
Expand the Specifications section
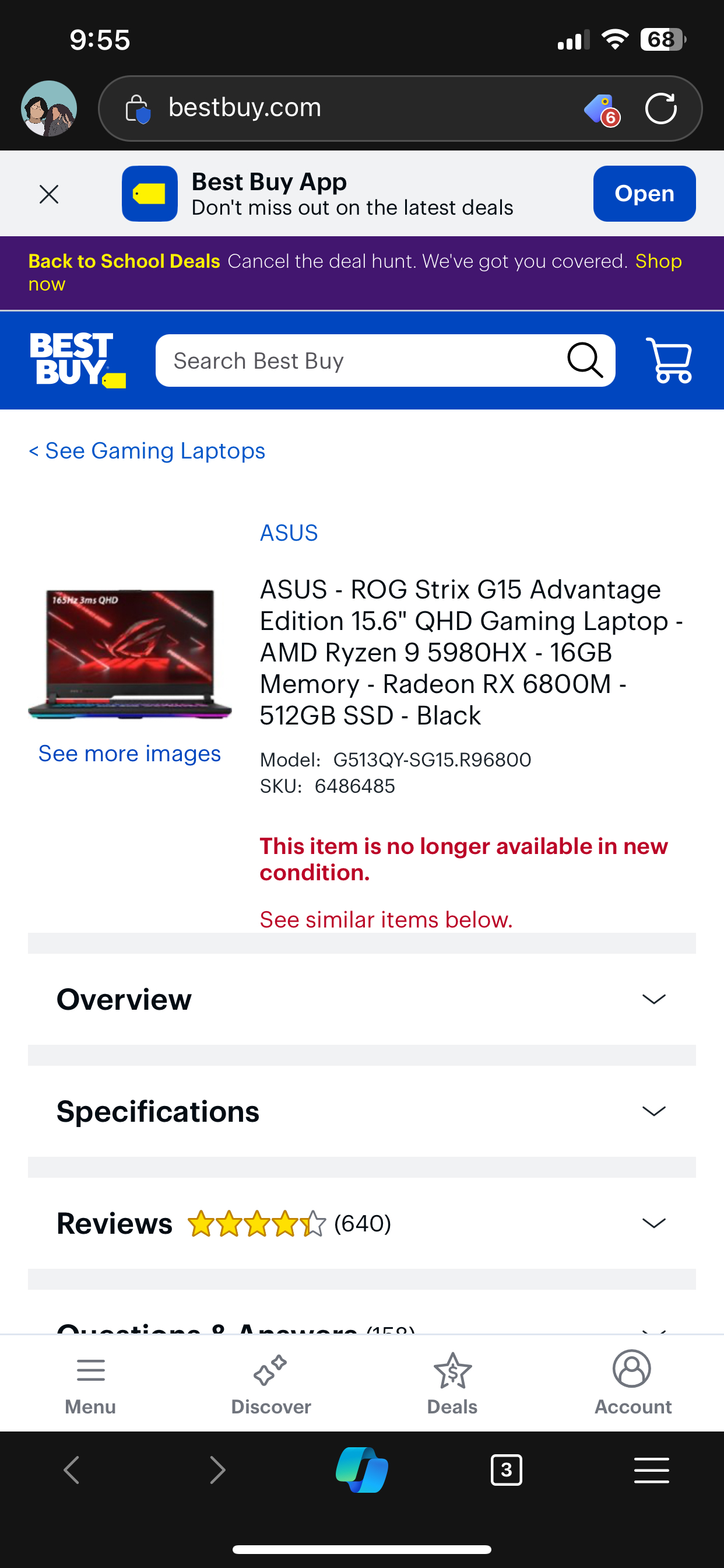click(x=361, y=1111)
